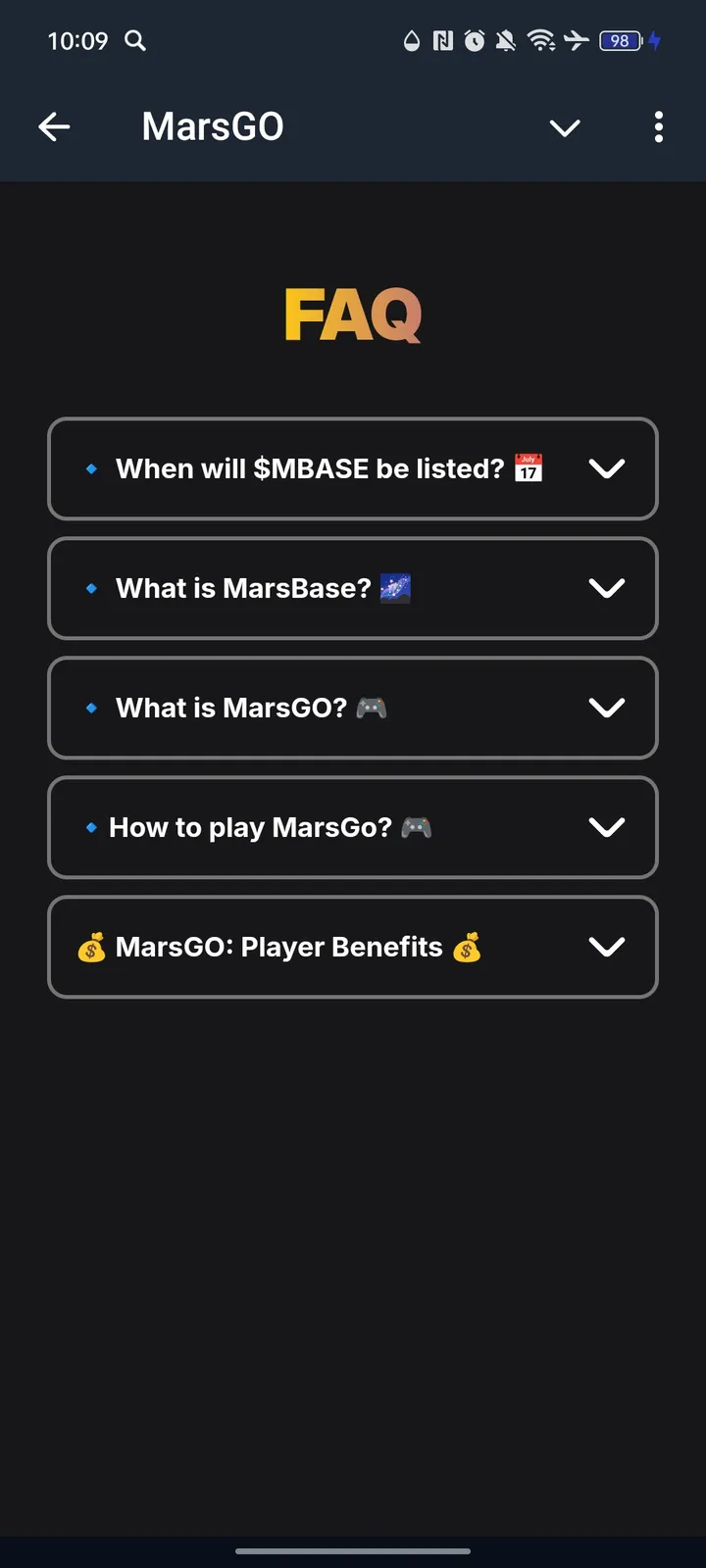Expand the 'What is MarsGO?' section
706x1568 pixels.
[x=607, y=708]
